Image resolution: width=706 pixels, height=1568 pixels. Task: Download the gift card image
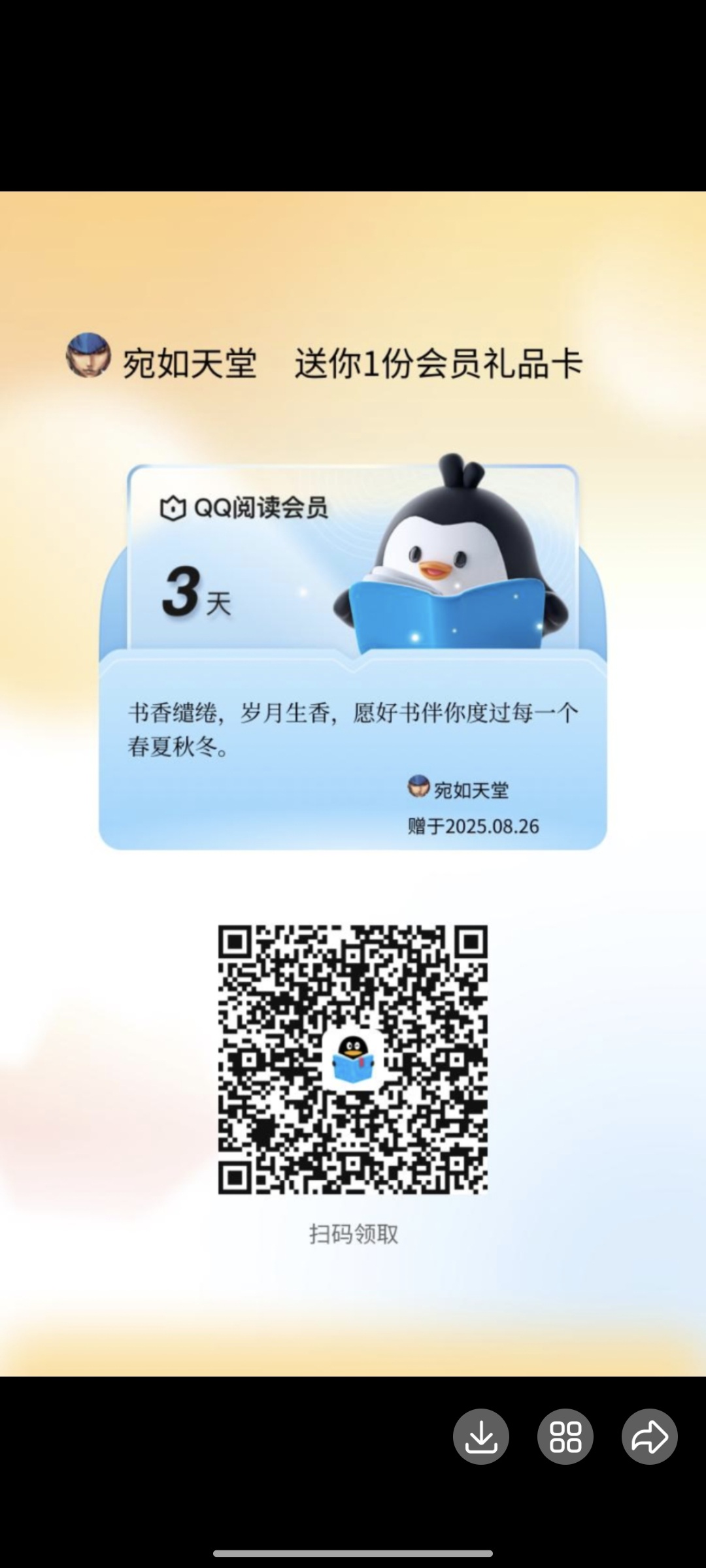(x=481, y=1437)
